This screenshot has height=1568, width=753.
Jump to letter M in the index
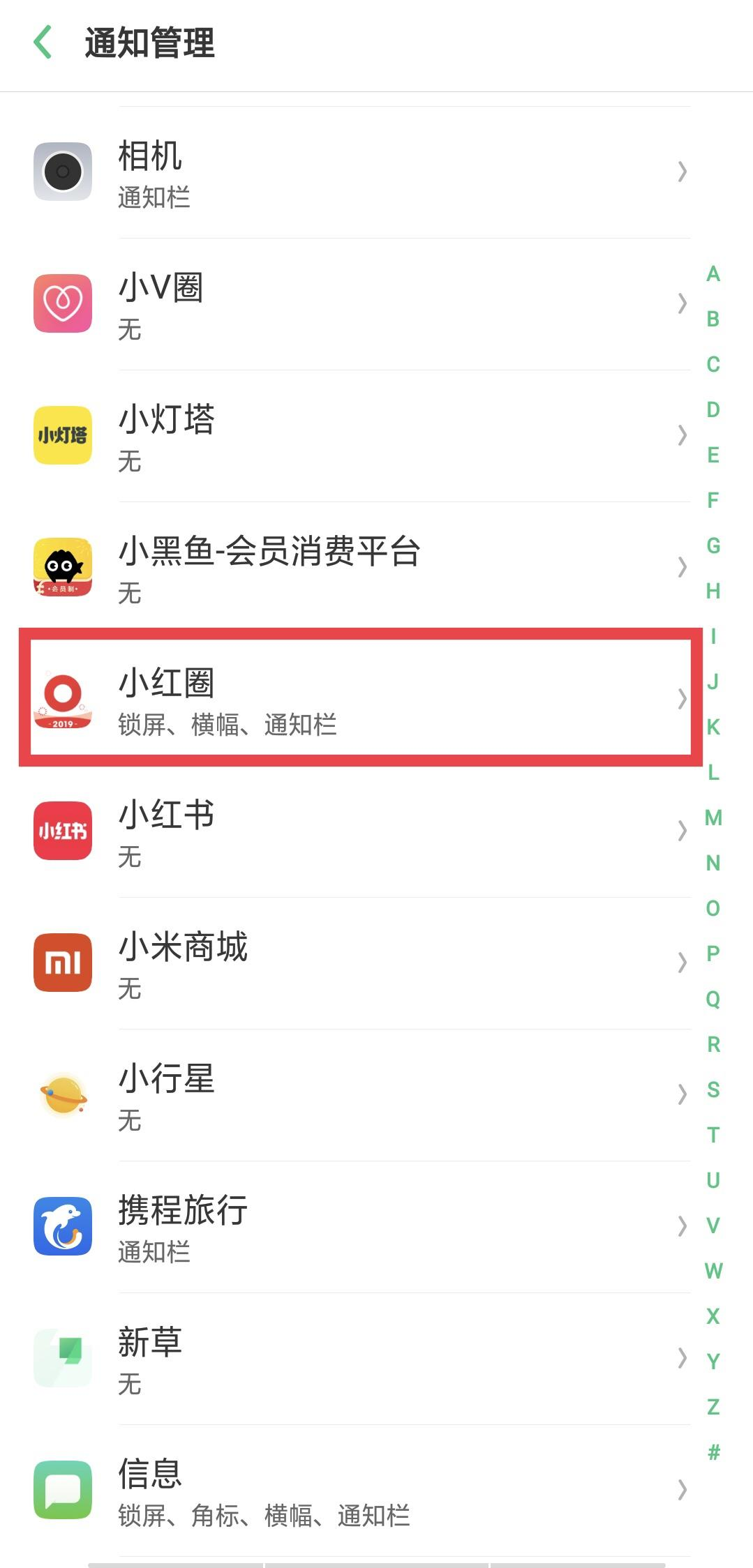713,817
